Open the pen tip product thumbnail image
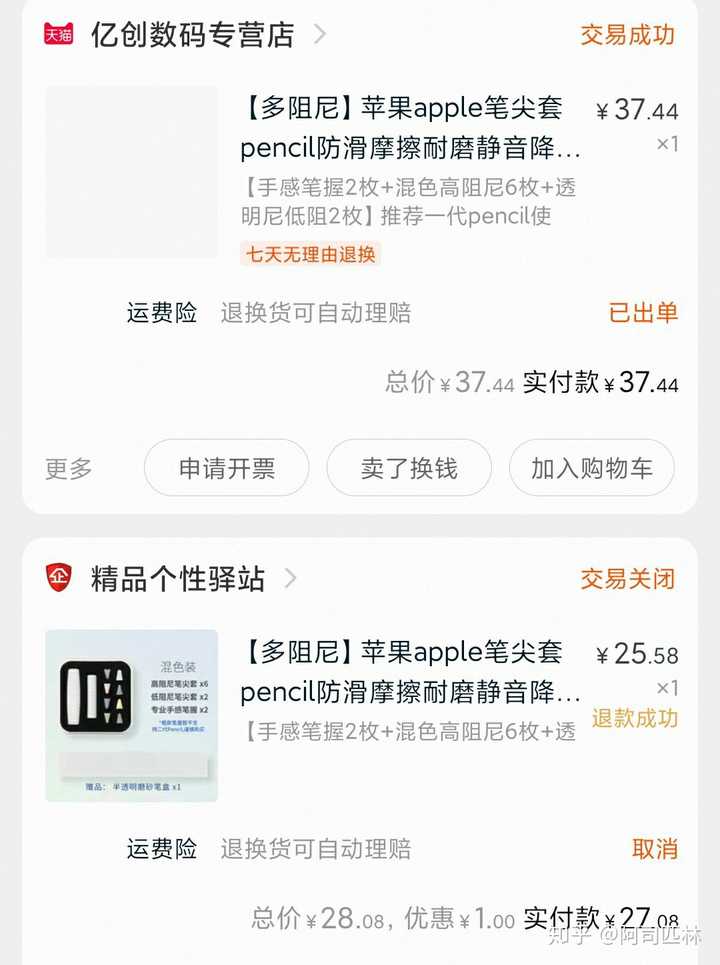The height and width of the screenshot is (965, 720). click(x=130, y=710)
